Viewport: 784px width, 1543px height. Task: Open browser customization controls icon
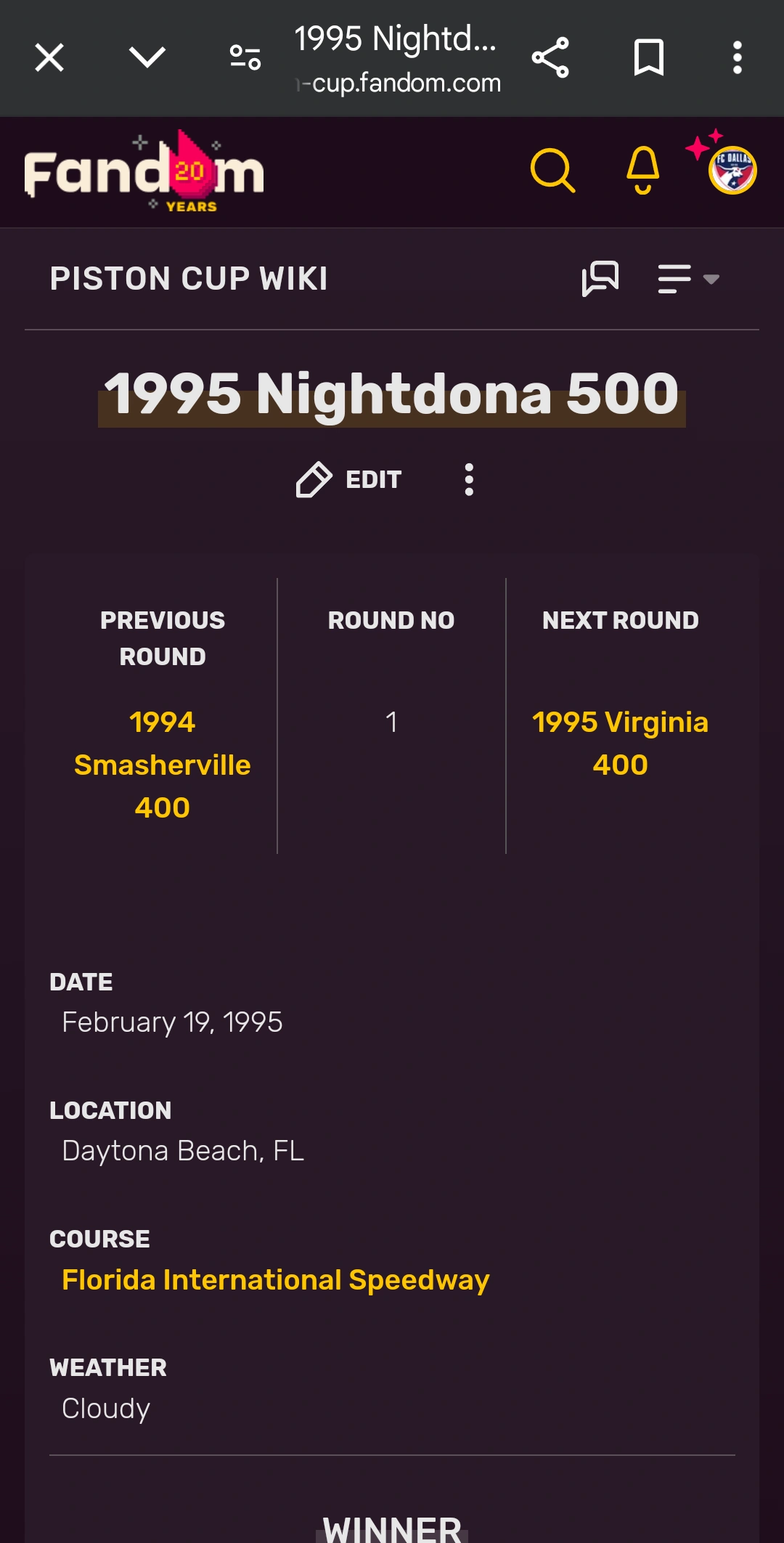click(245, 58)
